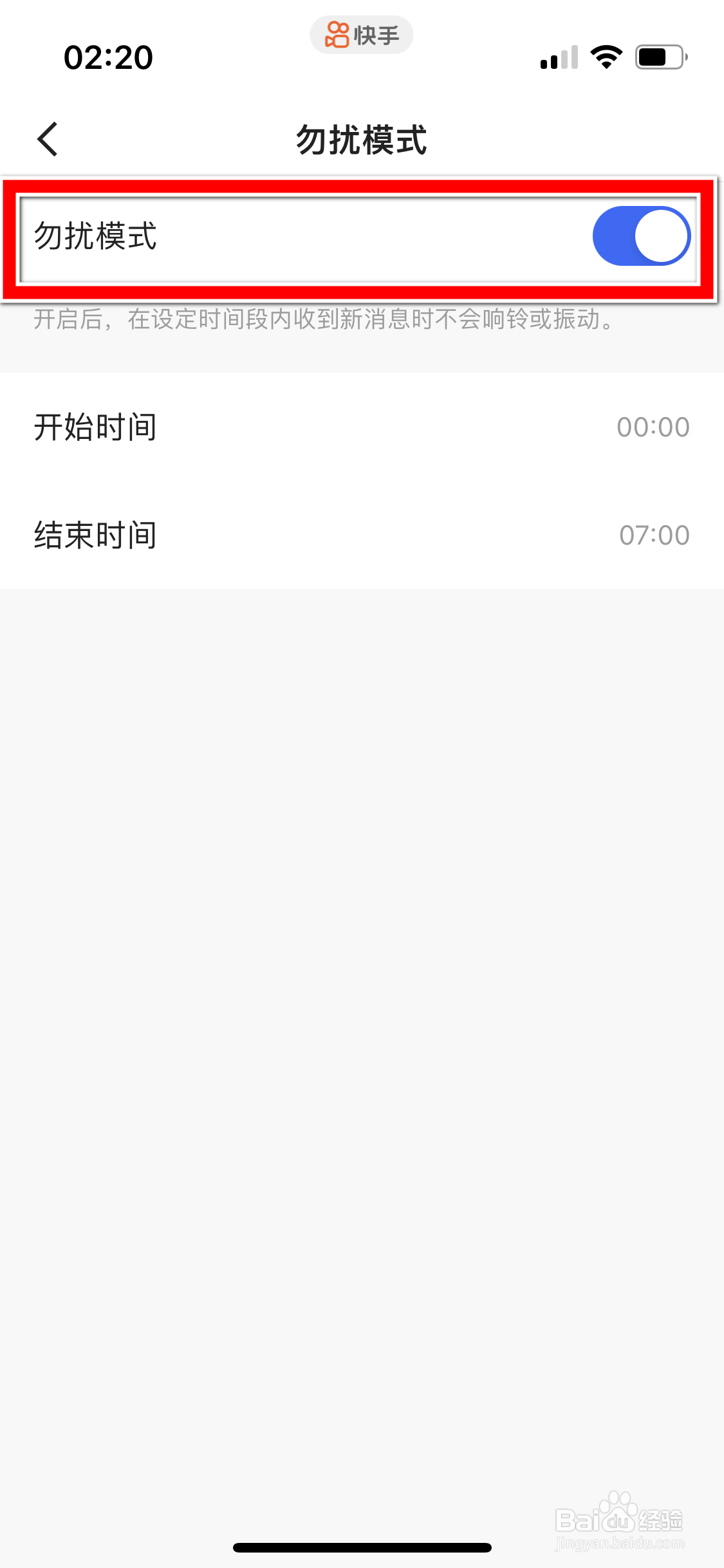Return to 快手 via the status bar pill
The image size is (724, 1568).
tap(361, 35)
